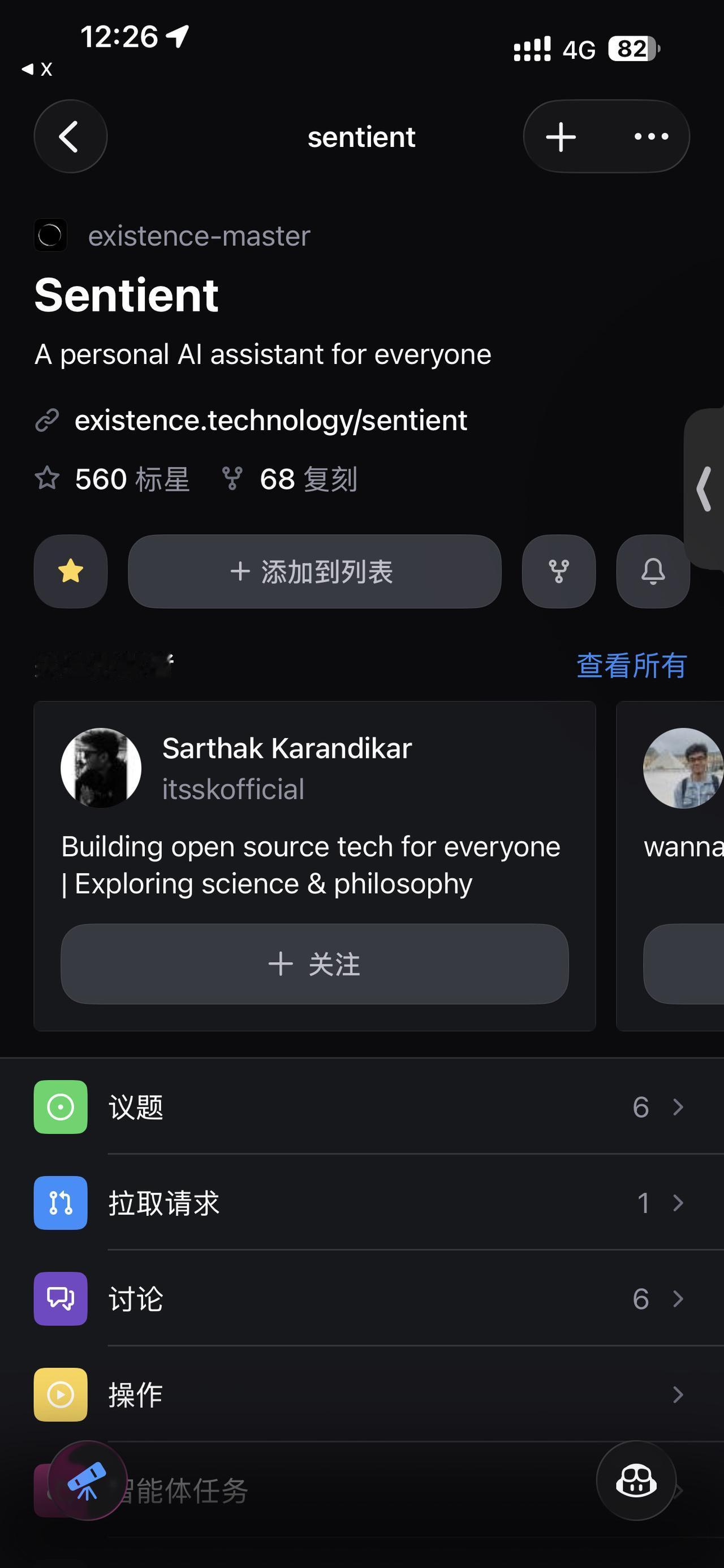The height and width of the screenshot is (1568, 724).
Task: Open the repository fork icon
Action: click(558, 571)
